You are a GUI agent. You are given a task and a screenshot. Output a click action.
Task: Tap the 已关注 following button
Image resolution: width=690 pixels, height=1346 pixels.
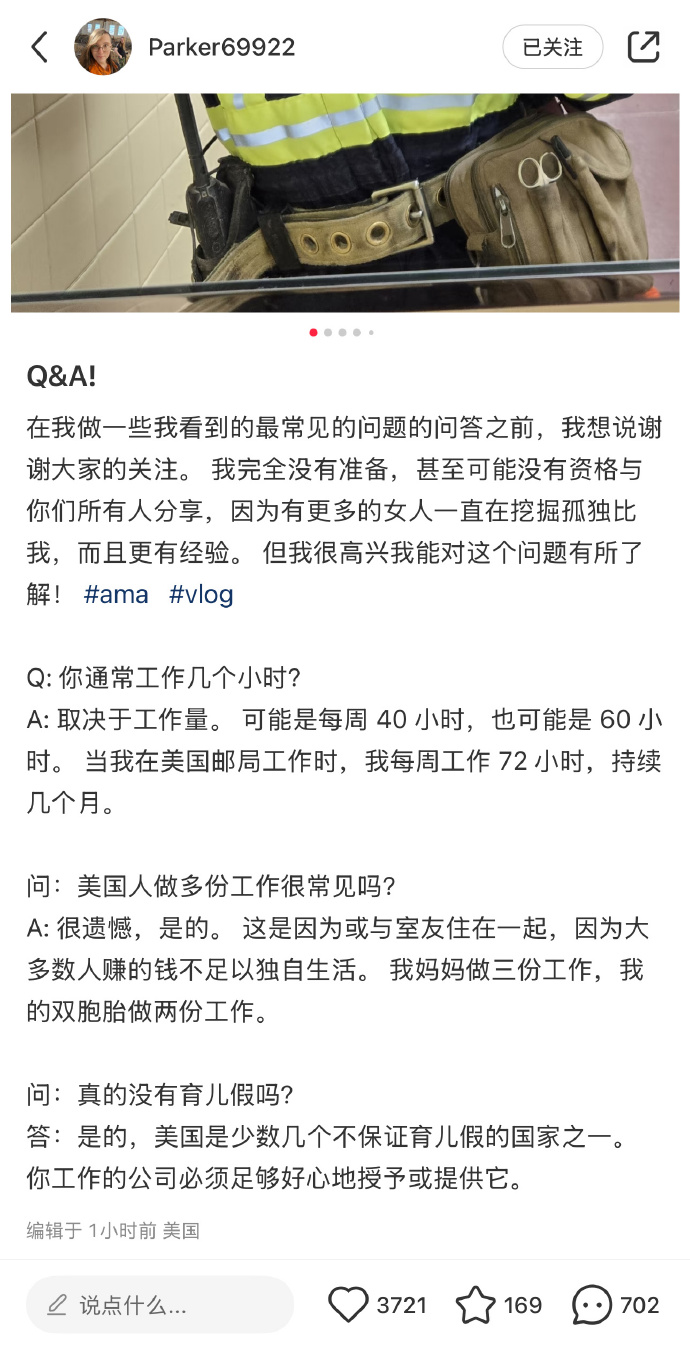pos(553,47)
